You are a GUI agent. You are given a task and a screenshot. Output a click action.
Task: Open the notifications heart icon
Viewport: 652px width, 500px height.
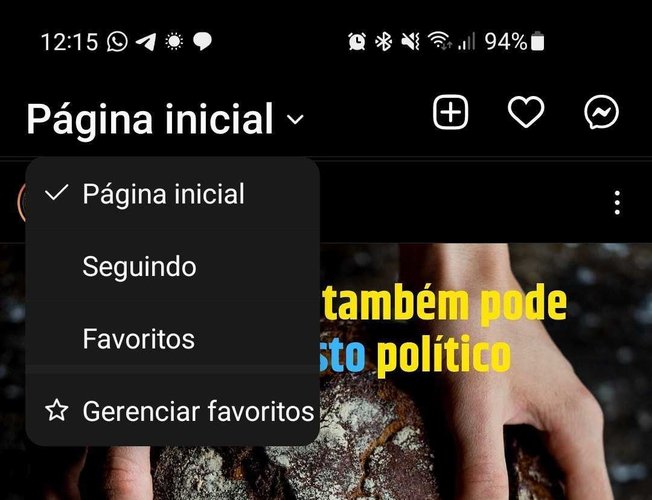click(525, 114)
